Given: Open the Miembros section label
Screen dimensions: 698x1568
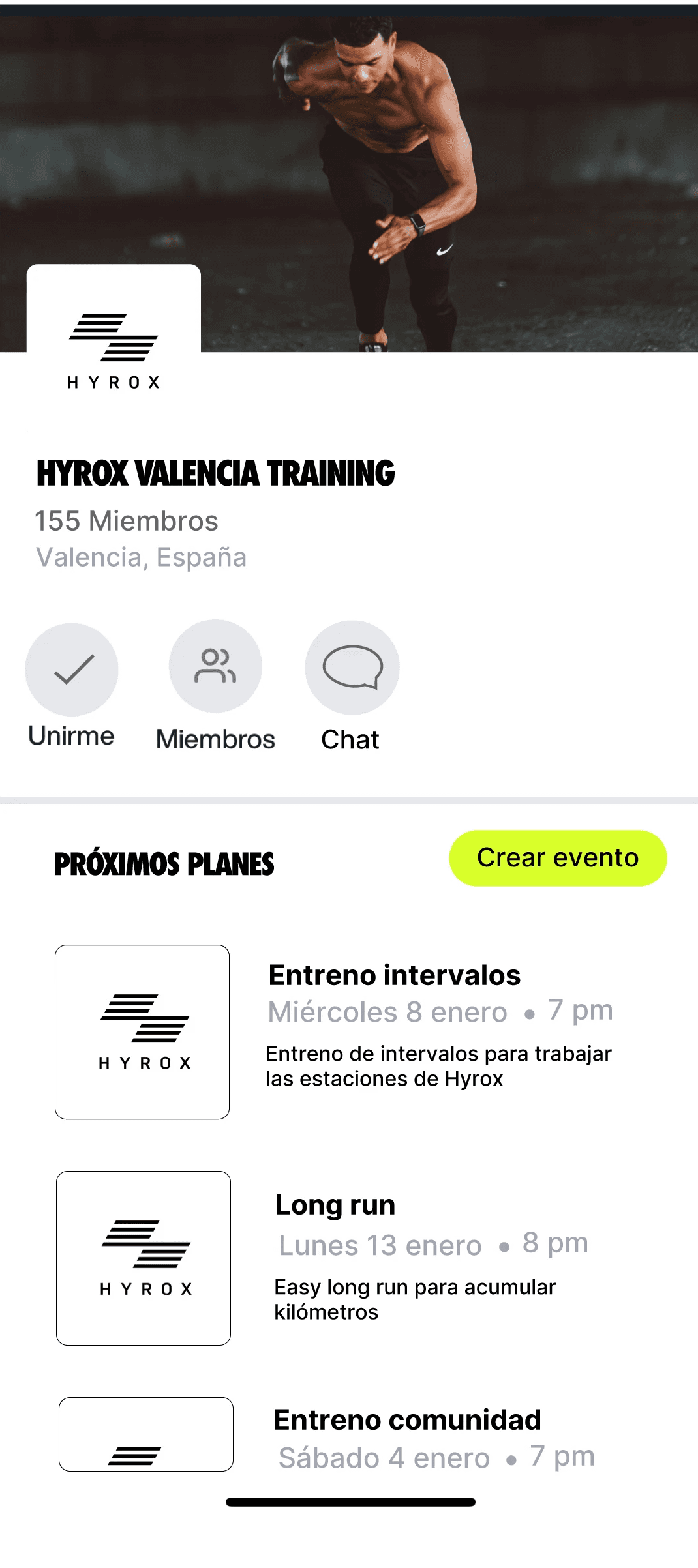Looking at the screenshot, I should [216, 739].
